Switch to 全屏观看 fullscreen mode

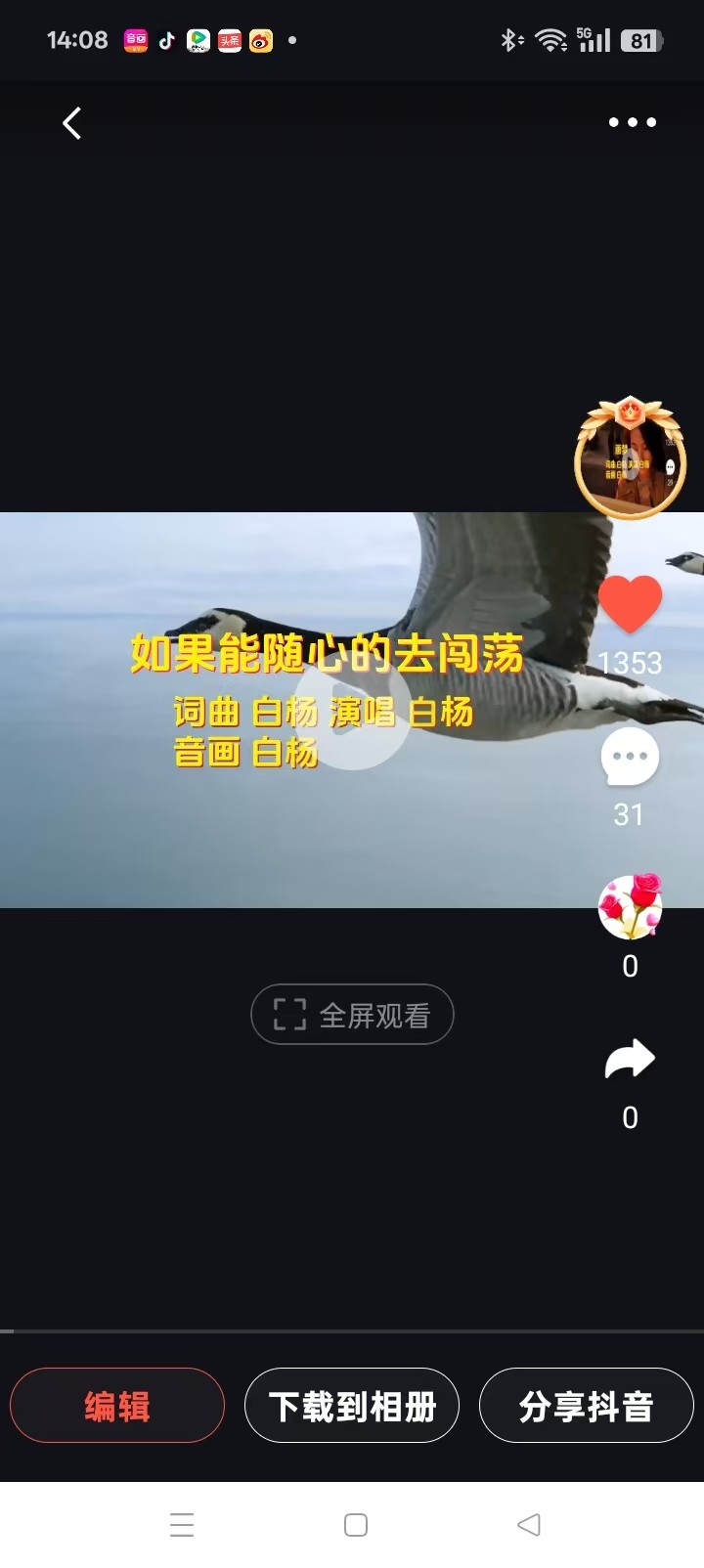point(352,1014)
